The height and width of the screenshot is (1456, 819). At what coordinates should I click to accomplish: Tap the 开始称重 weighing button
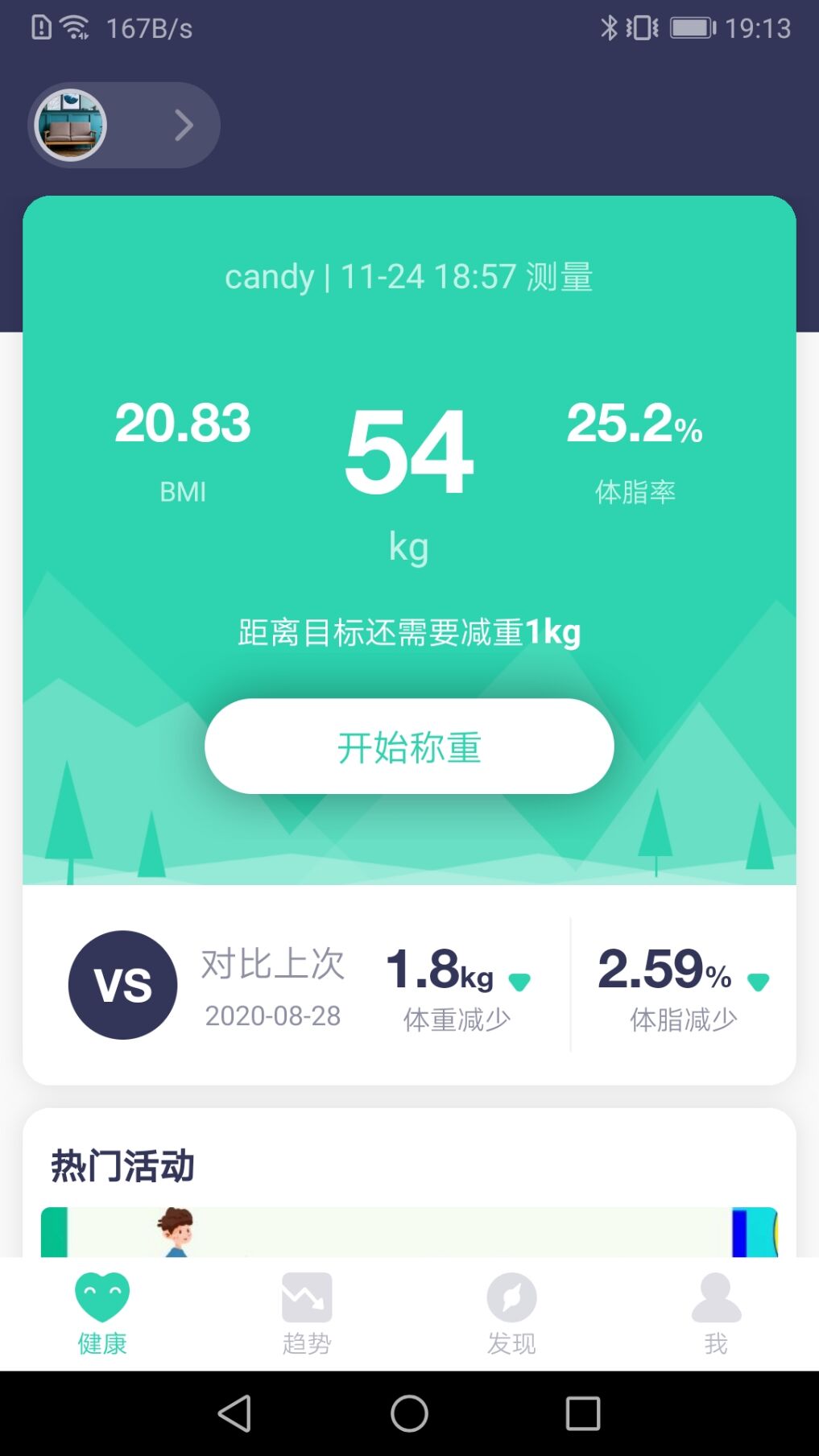(409, 746)
